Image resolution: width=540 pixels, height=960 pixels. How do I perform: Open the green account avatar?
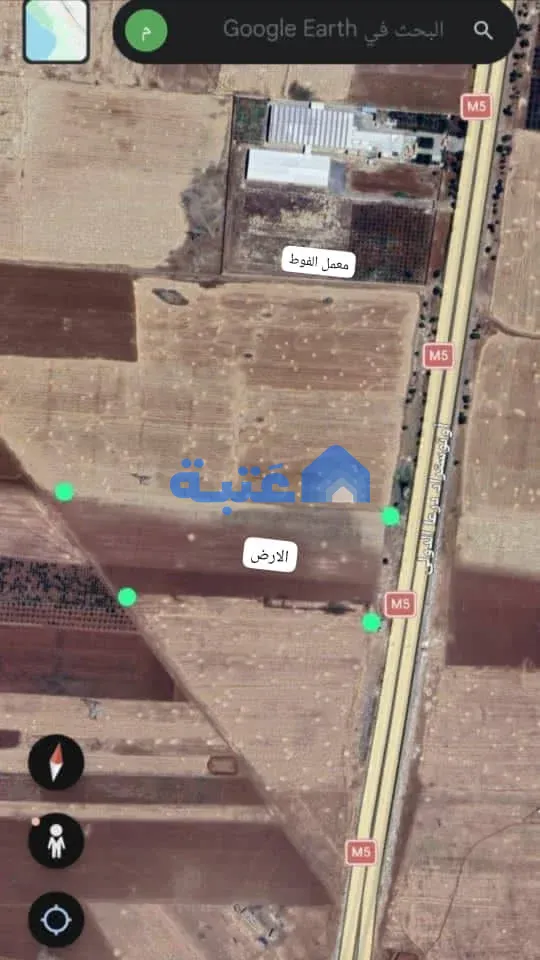146,31
